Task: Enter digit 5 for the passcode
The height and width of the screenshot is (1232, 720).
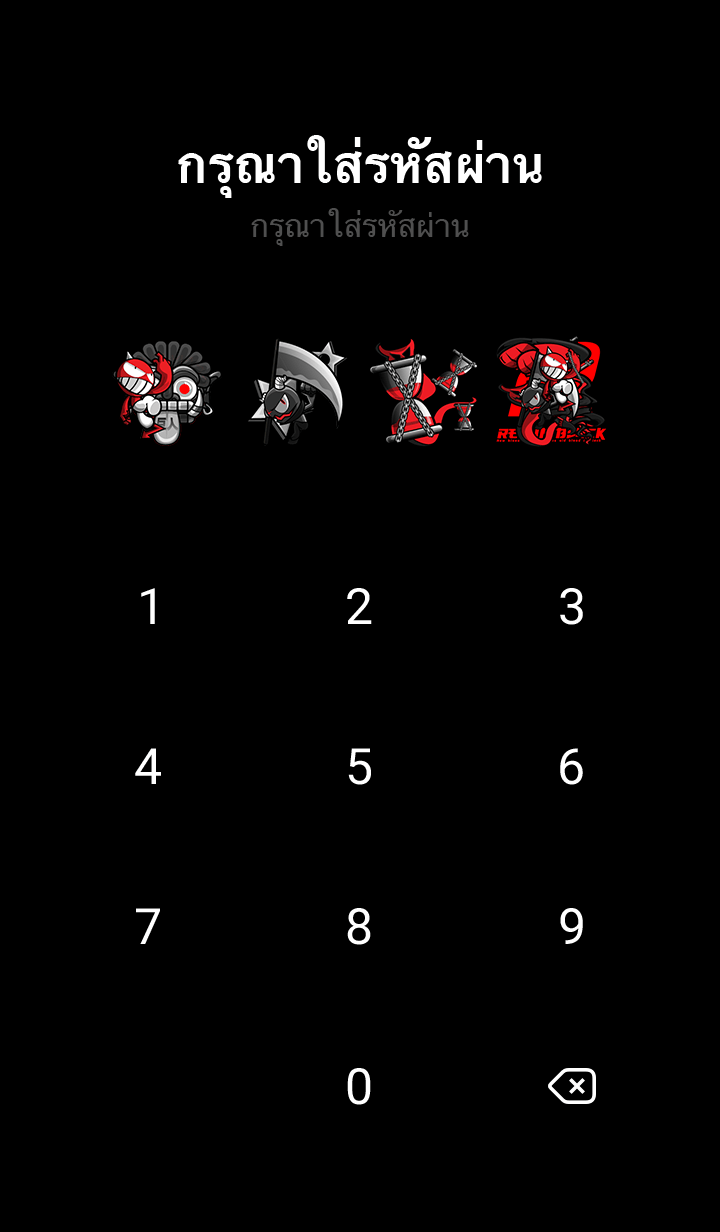Action: pos(359,767)
